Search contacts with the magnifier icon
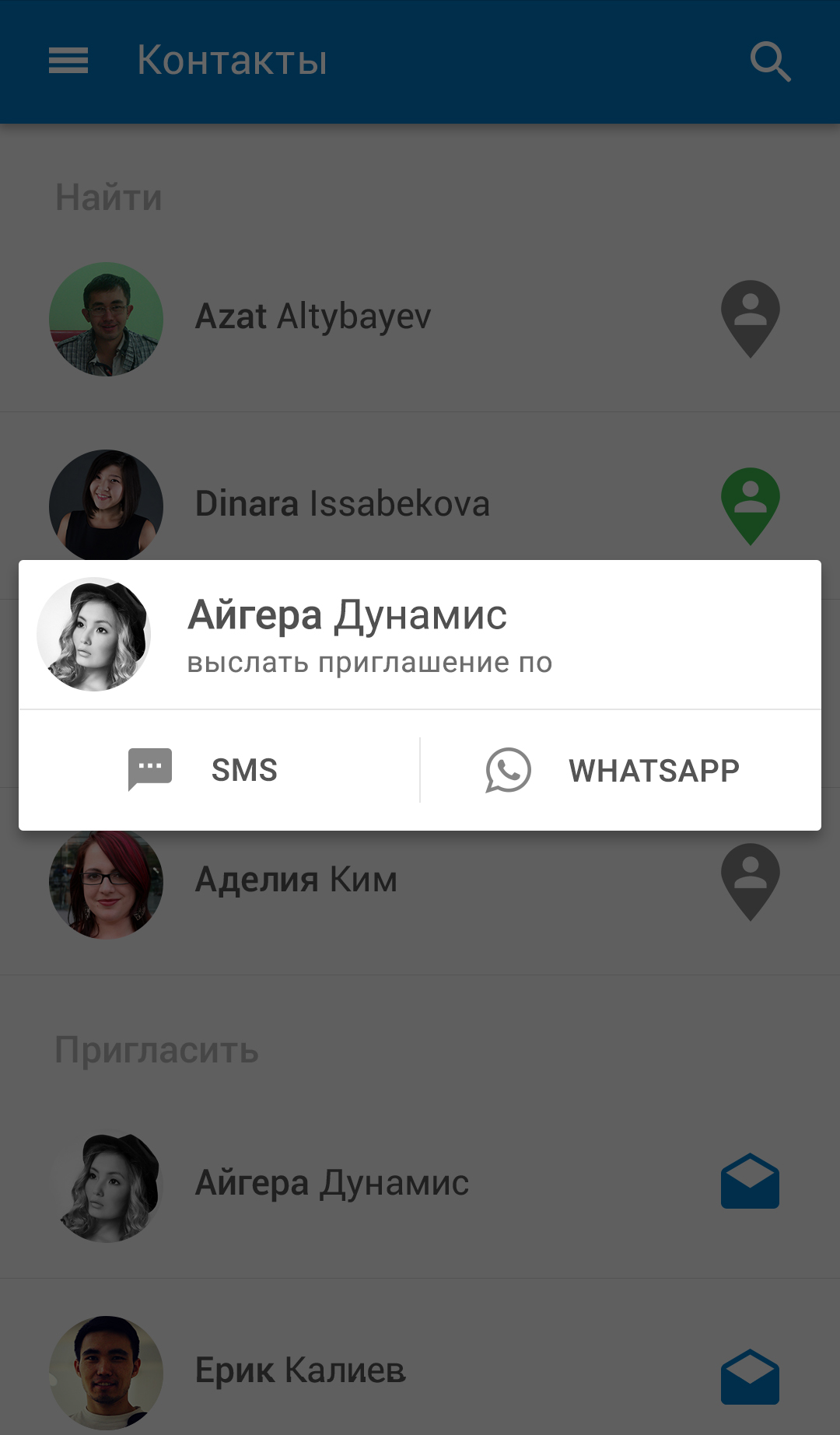The image size is (840, 1435). click(x=770, y=61)
